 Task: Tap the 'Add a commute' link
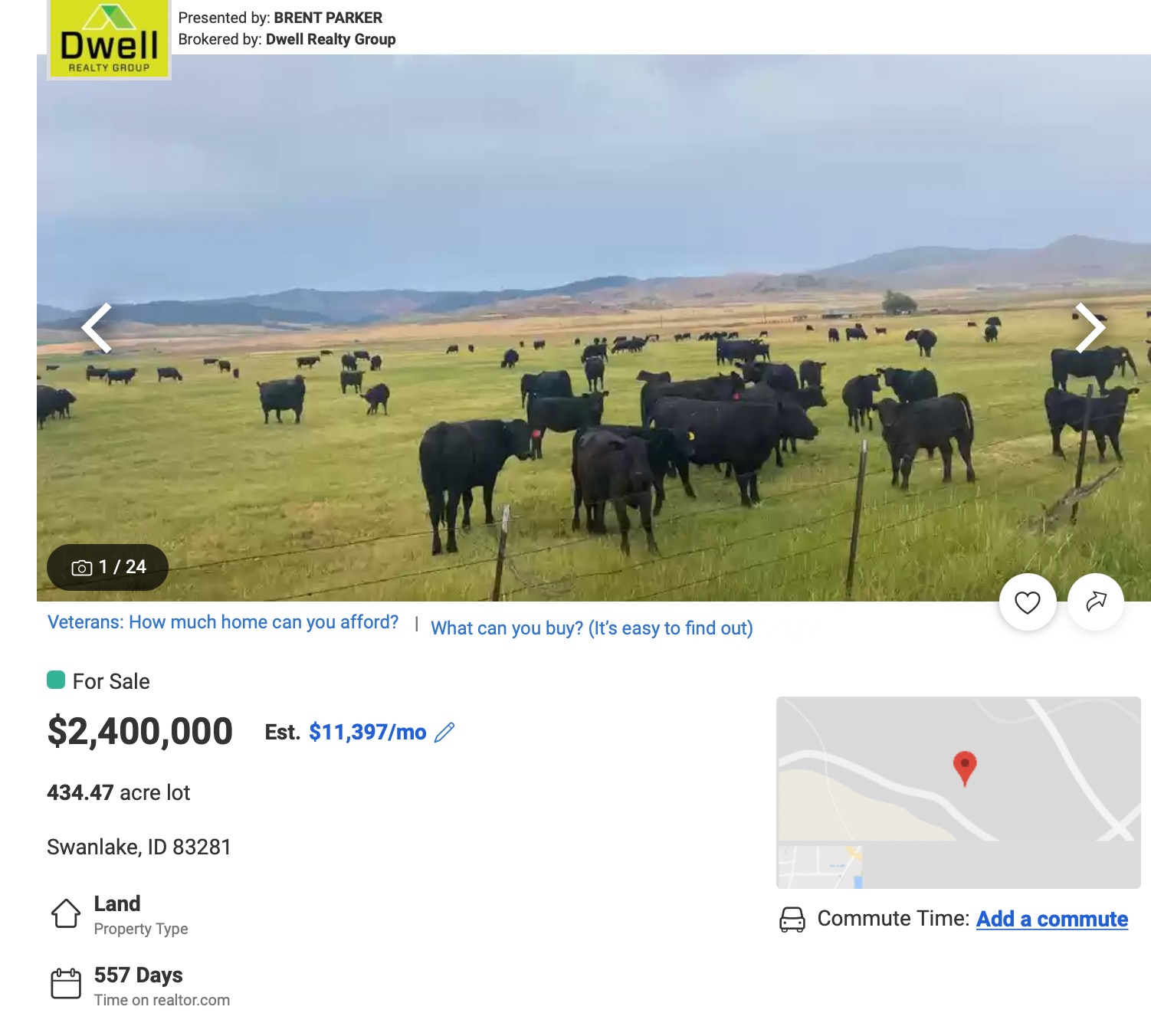1051,919
